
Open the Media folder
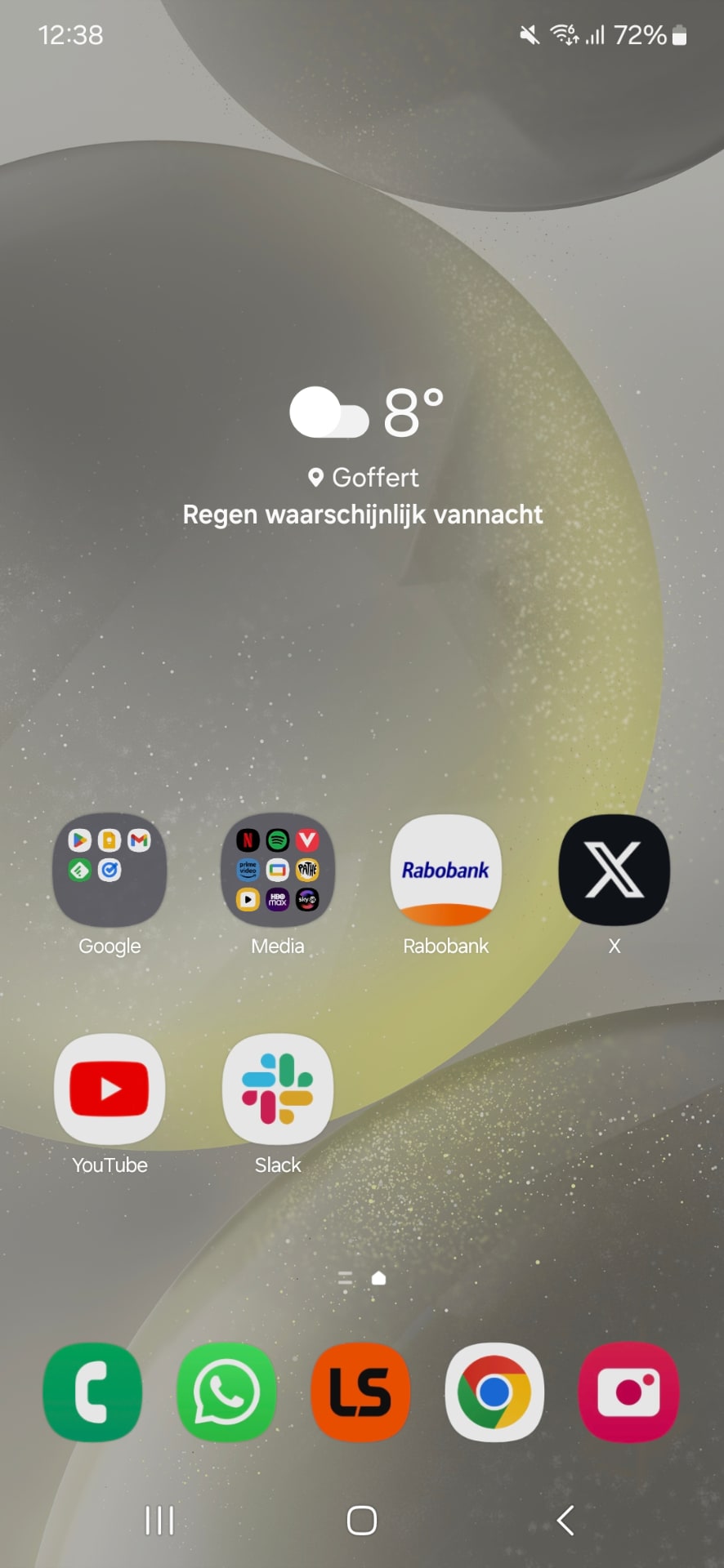278,870
